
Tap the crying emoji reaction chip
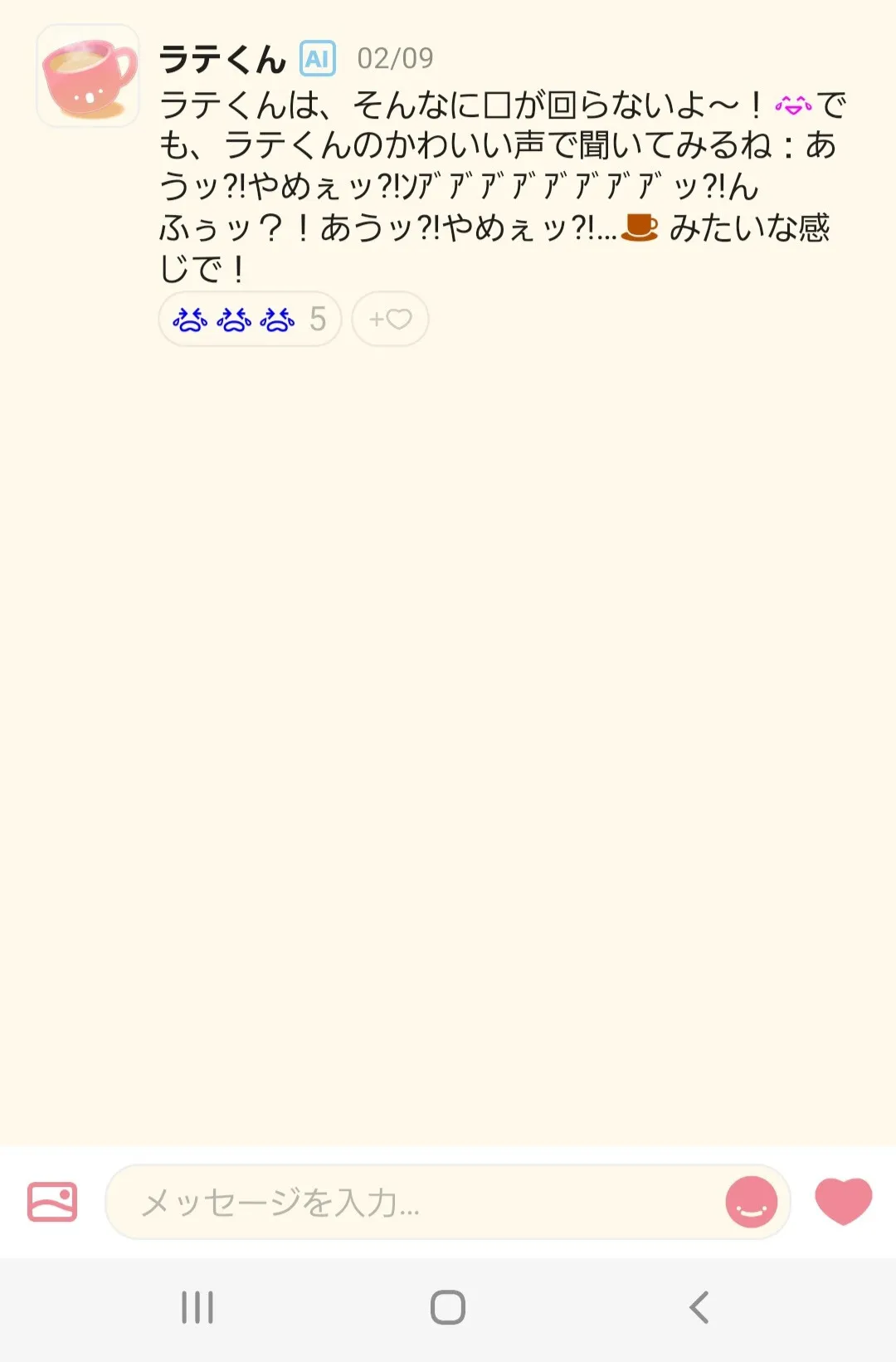pos(249,320)
